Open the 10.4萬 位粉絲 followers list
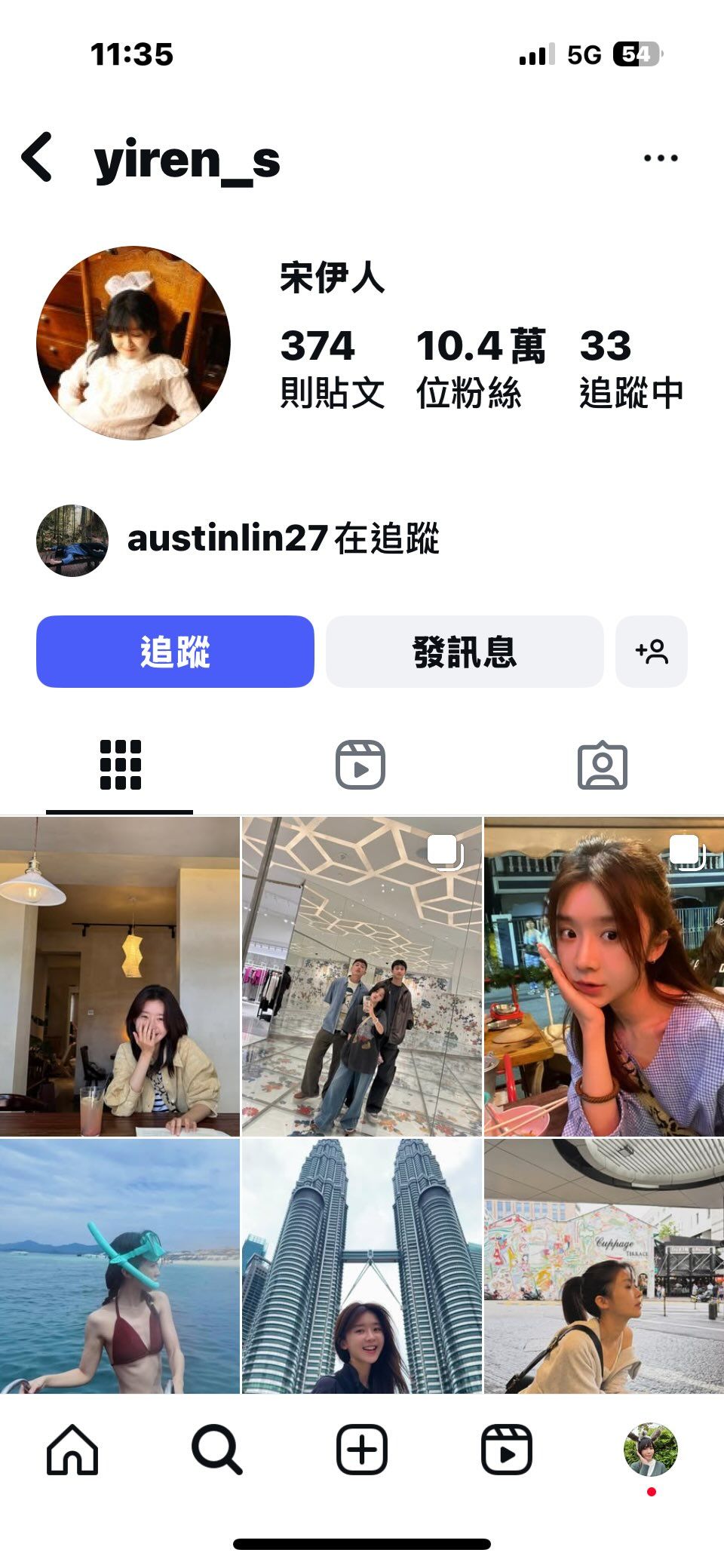This screenshot has height=1568, width=724. click(x=480, y=369)
